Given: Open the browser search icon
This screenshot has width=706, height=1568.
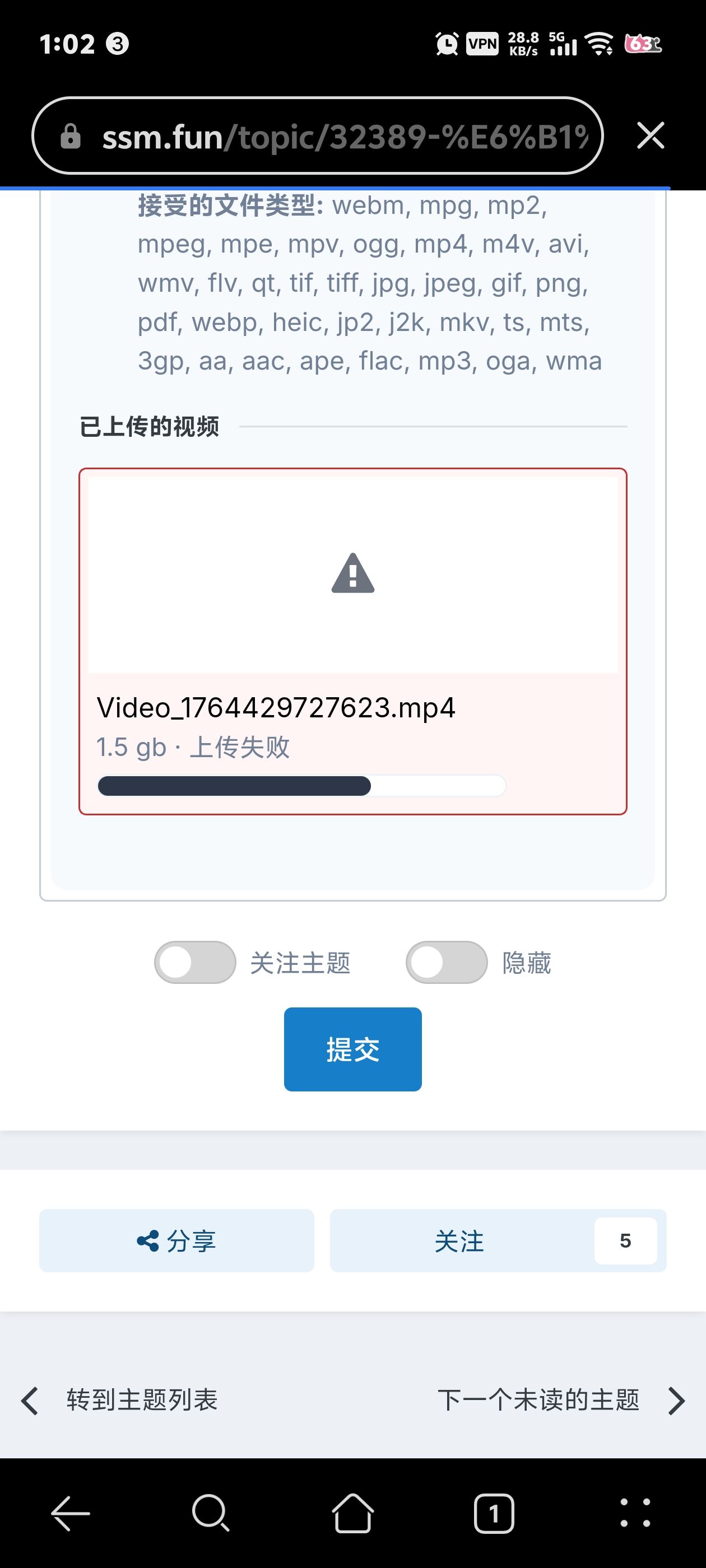Looking at the screenshot, I should 211,1513.
